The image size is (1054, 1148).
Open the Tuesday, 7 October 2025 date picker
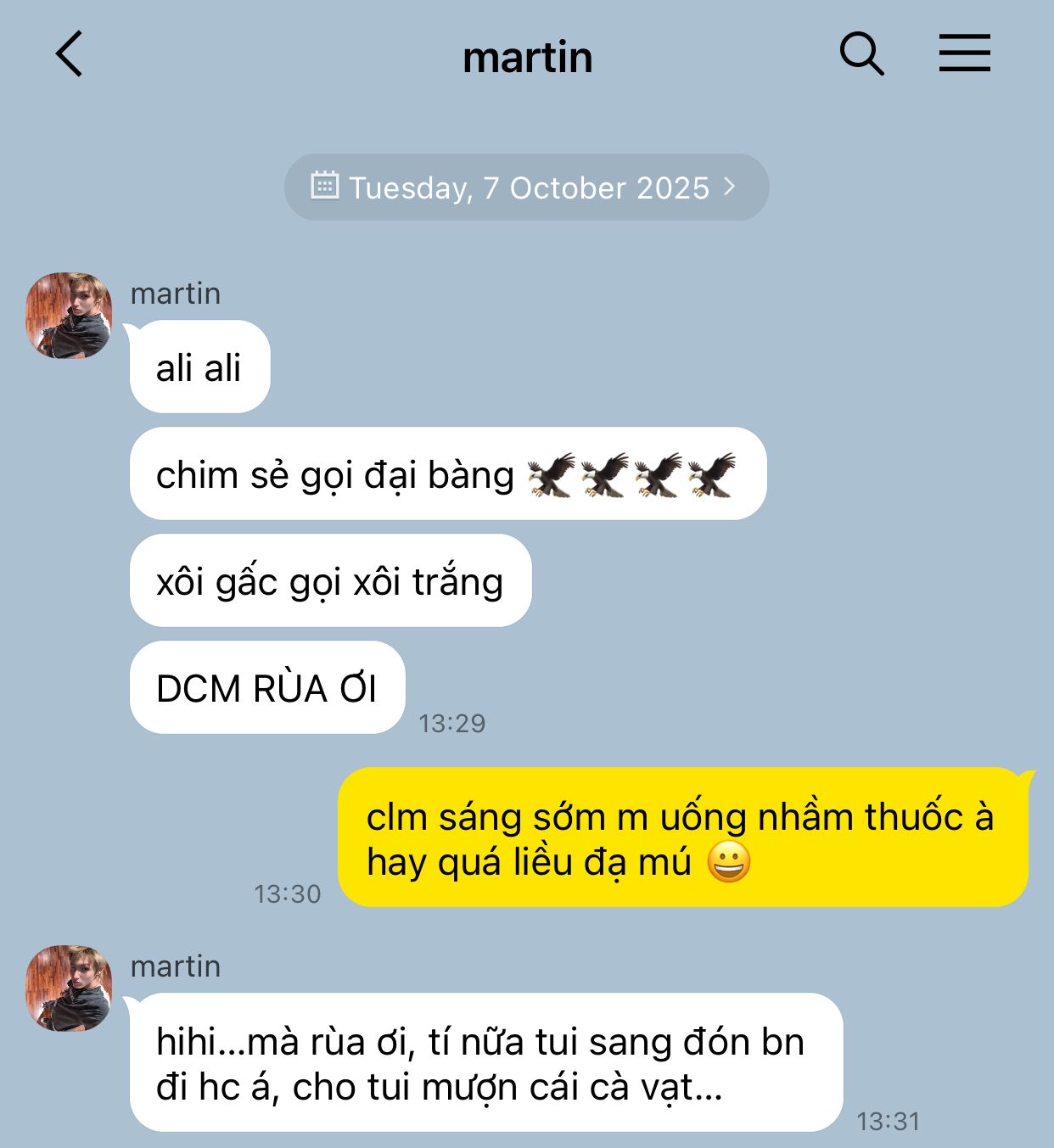coord(526,188)
